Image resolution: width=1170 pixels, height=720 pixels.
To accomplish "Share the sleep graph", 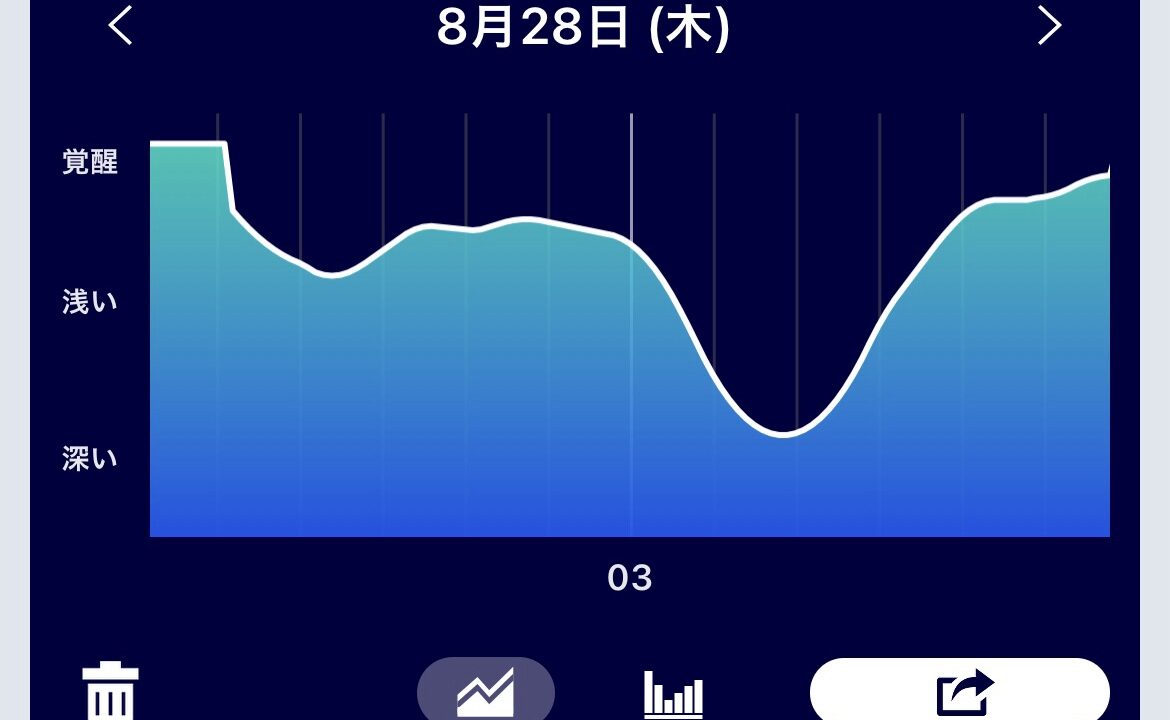I will point(960,691).
